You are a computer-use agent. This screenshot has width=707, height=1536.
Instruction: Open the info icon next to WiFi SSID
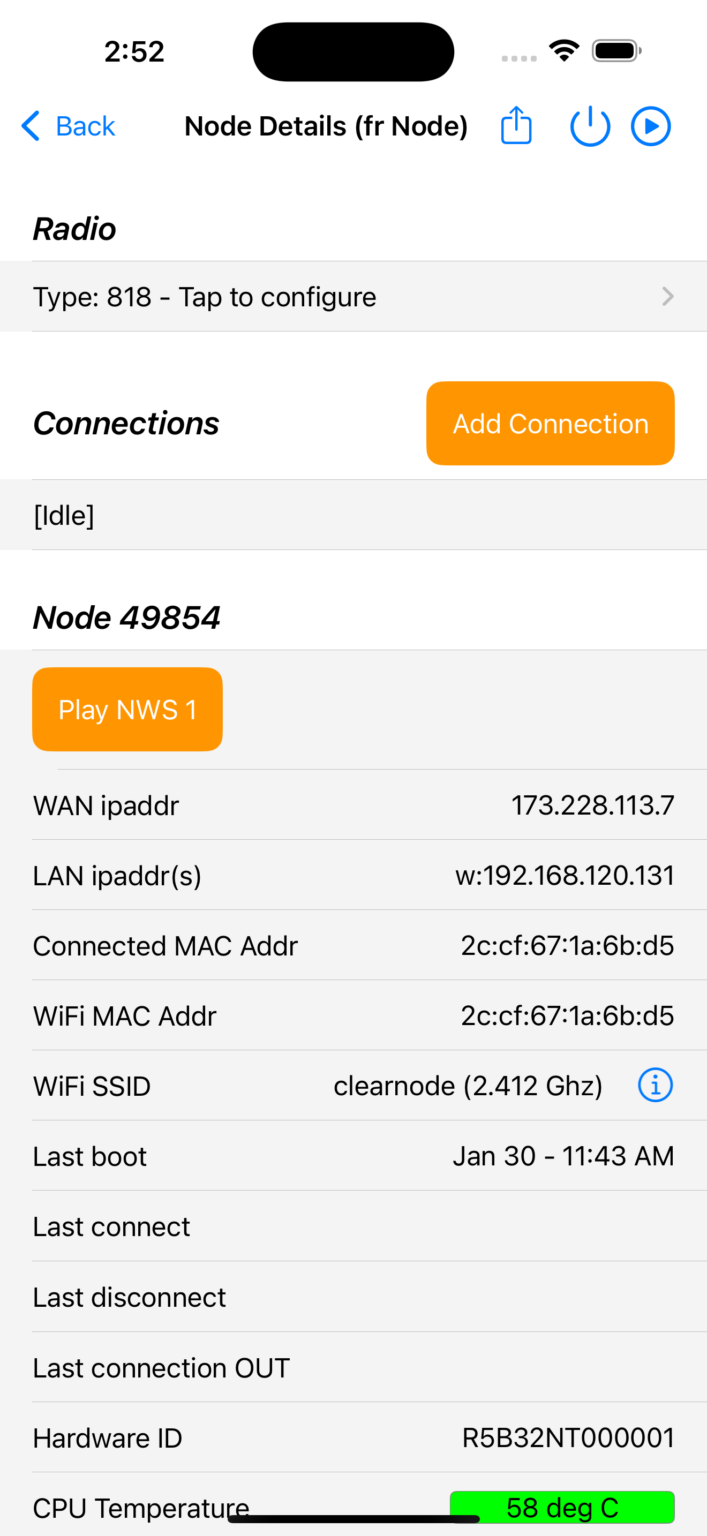coord(655,1085)
